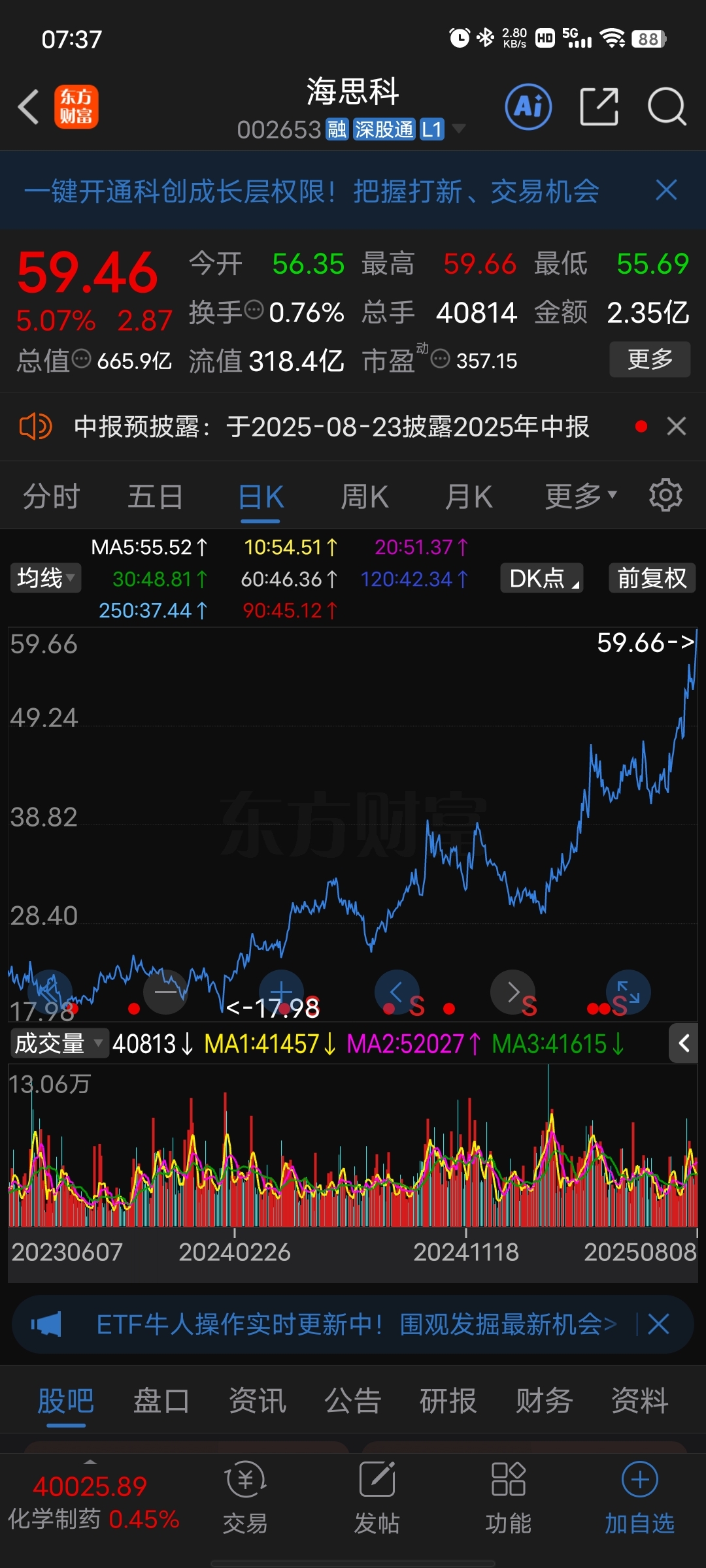
Task: Open chart settings gear
Action: 665,495
